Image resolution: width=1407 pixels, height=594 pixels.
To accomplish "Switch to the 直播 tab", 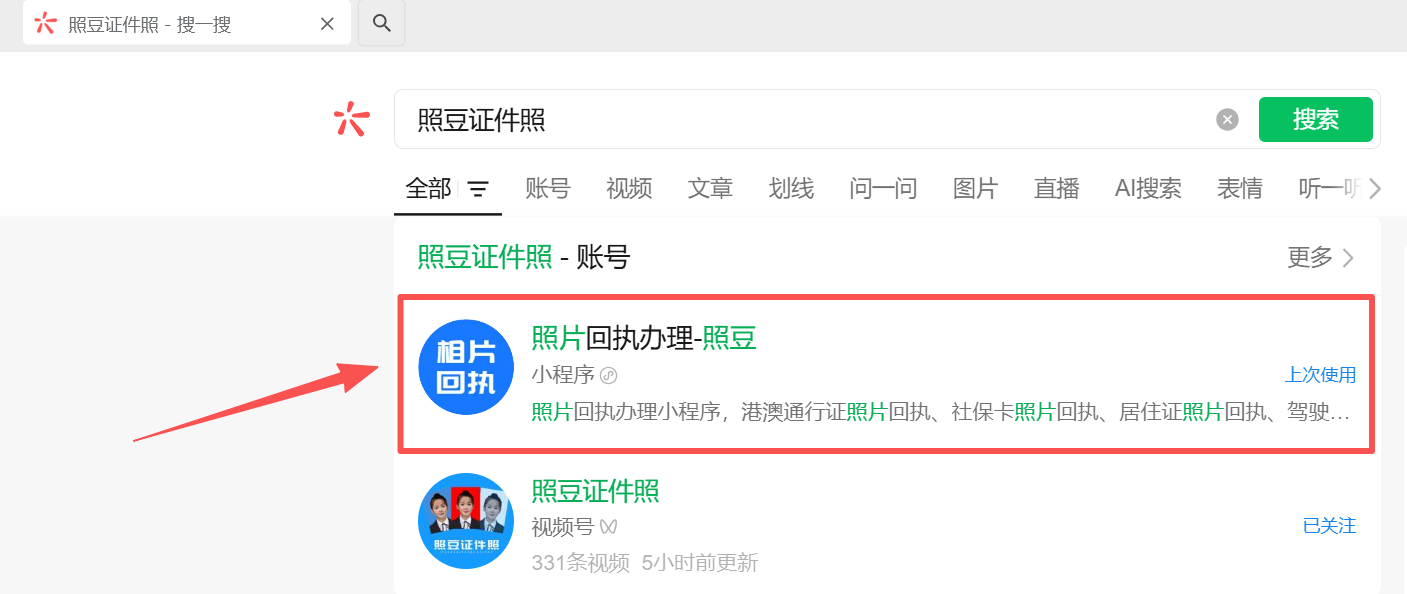I will pyautogui.click(x=1056, y=188).
